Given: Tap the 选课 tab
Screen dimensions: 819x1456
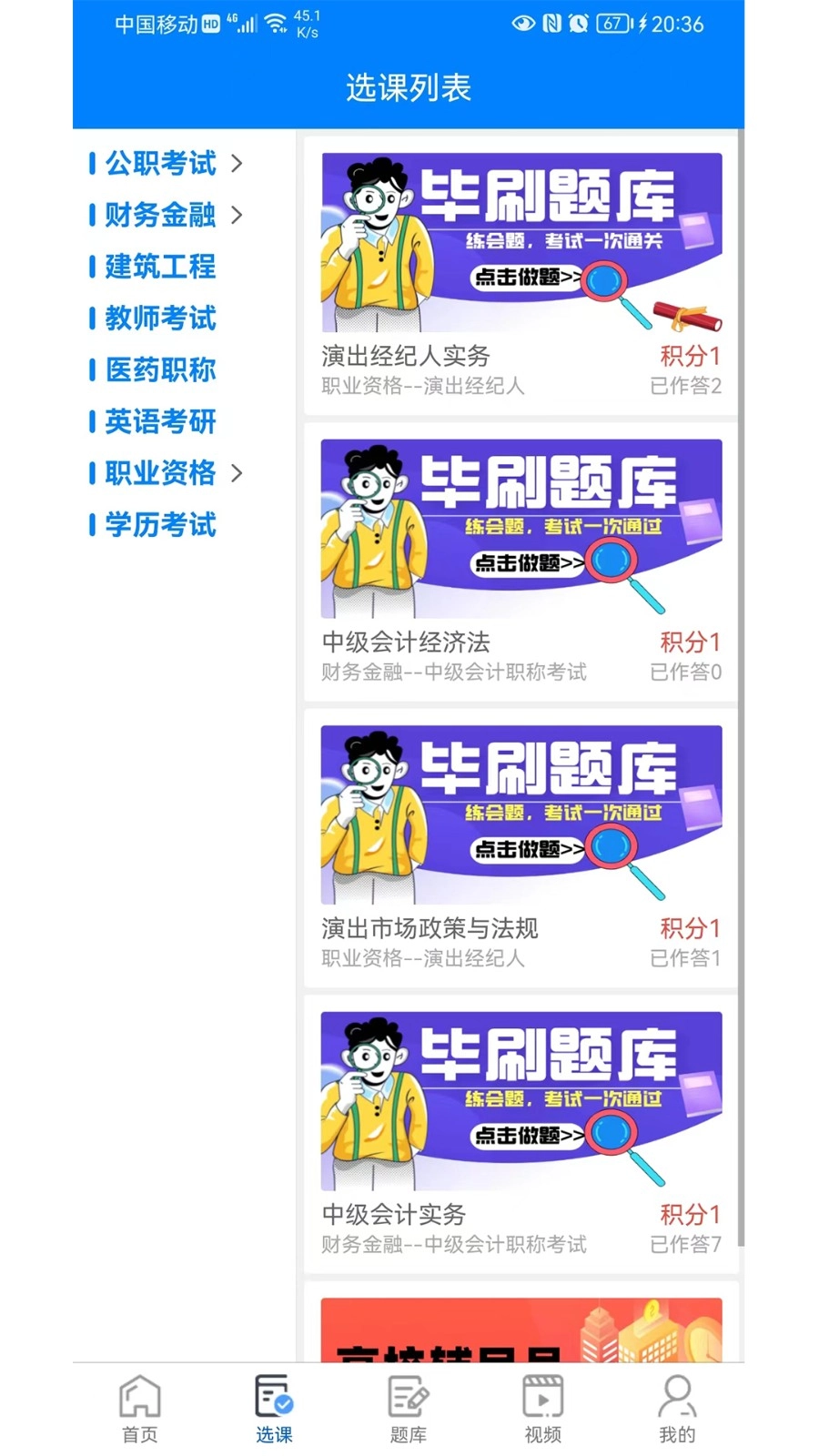Looking at the screenshot, I should [274, 1409].
